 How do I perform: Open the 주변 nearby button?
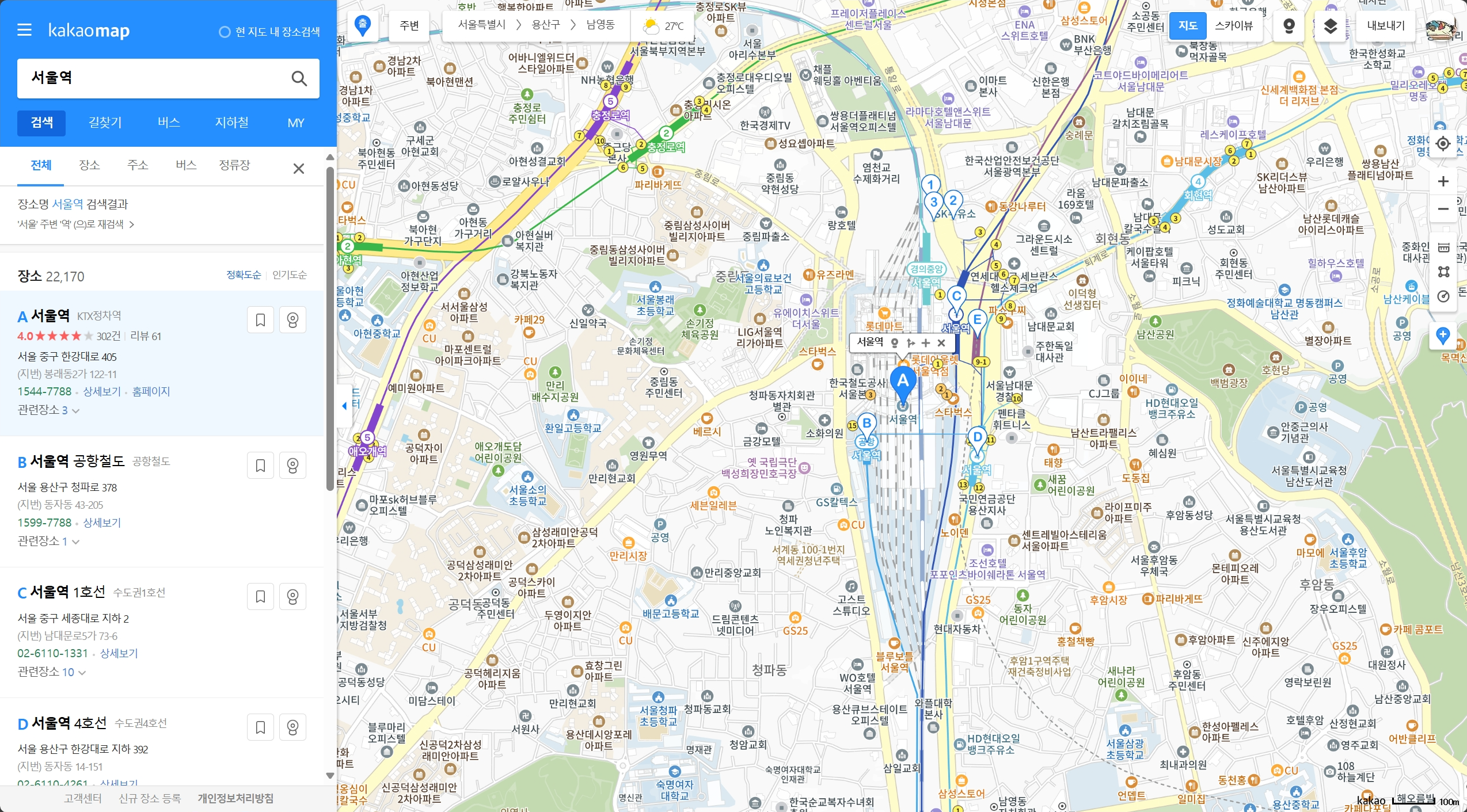[x=409, y=26]
